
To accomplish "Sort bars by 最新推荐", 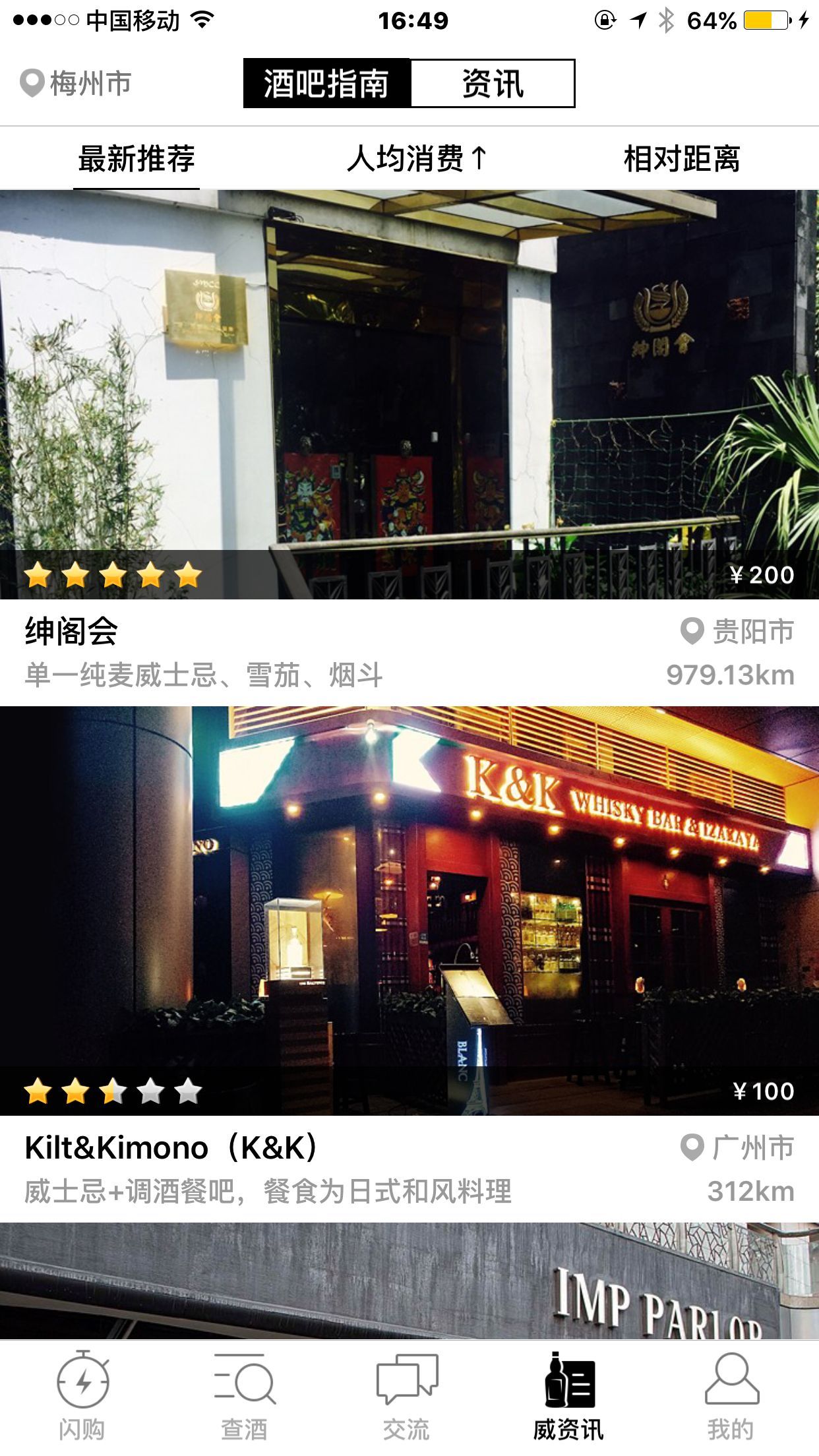I will point(136,159).
